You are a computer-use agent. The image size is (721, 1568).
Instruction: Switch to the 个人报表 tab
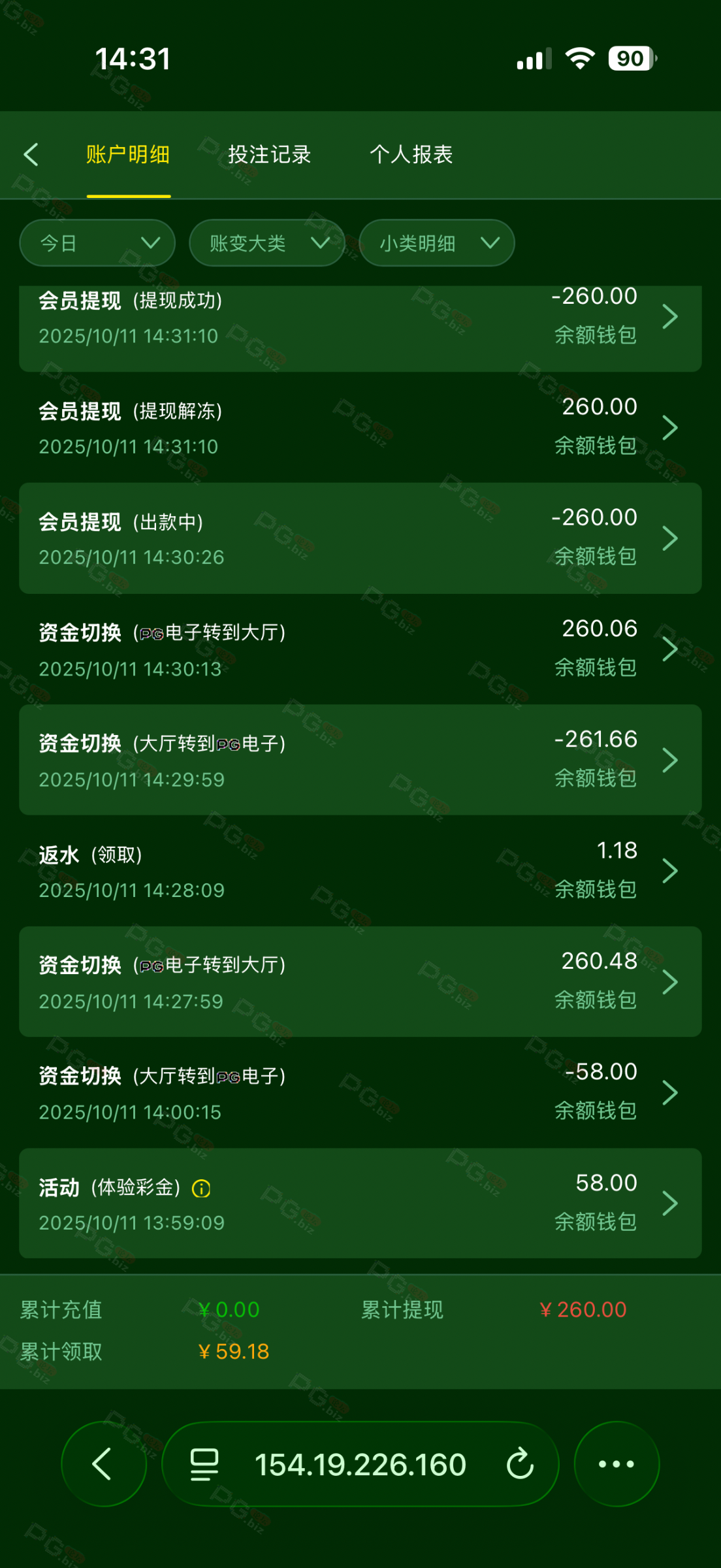[411, 155]
